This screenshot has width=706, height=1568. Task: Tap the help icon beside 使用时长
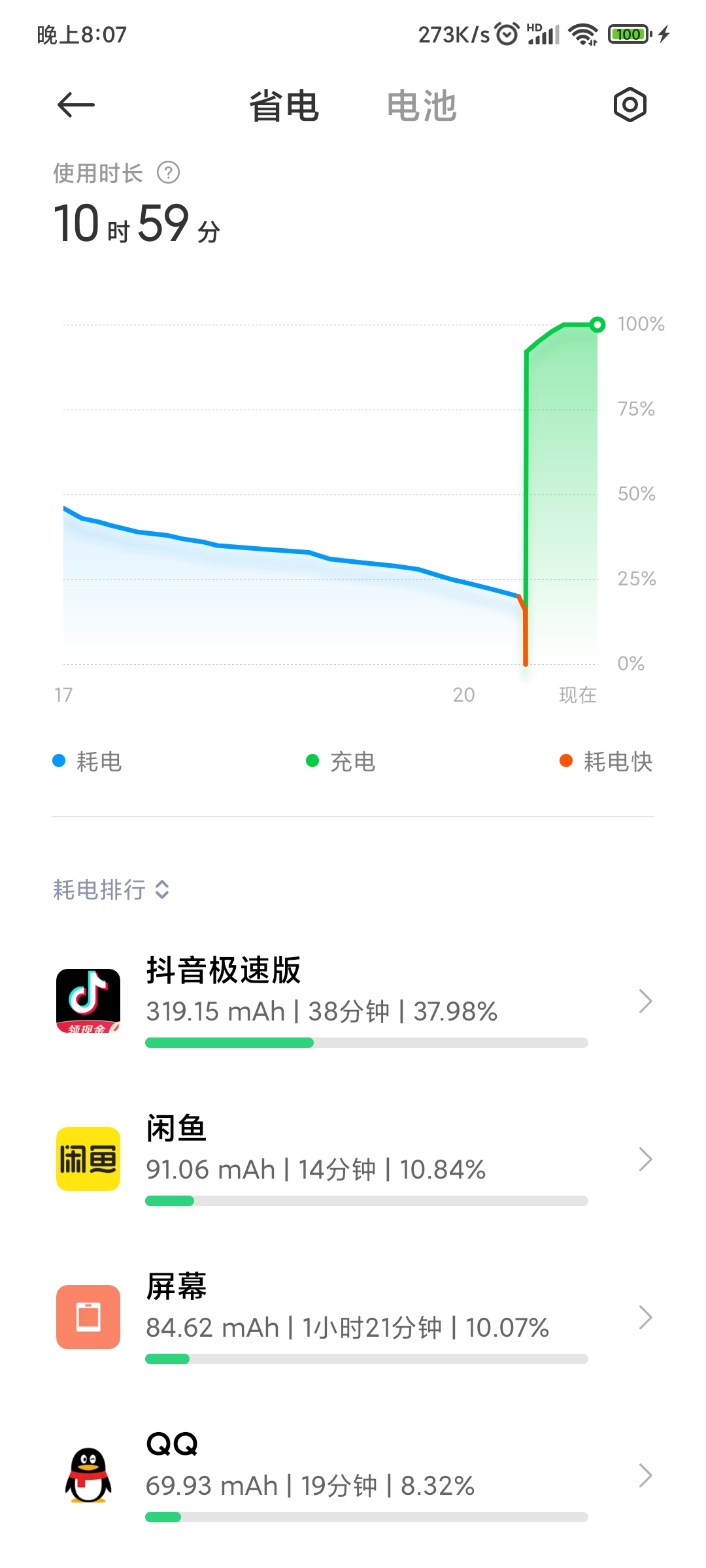point(169,172)
